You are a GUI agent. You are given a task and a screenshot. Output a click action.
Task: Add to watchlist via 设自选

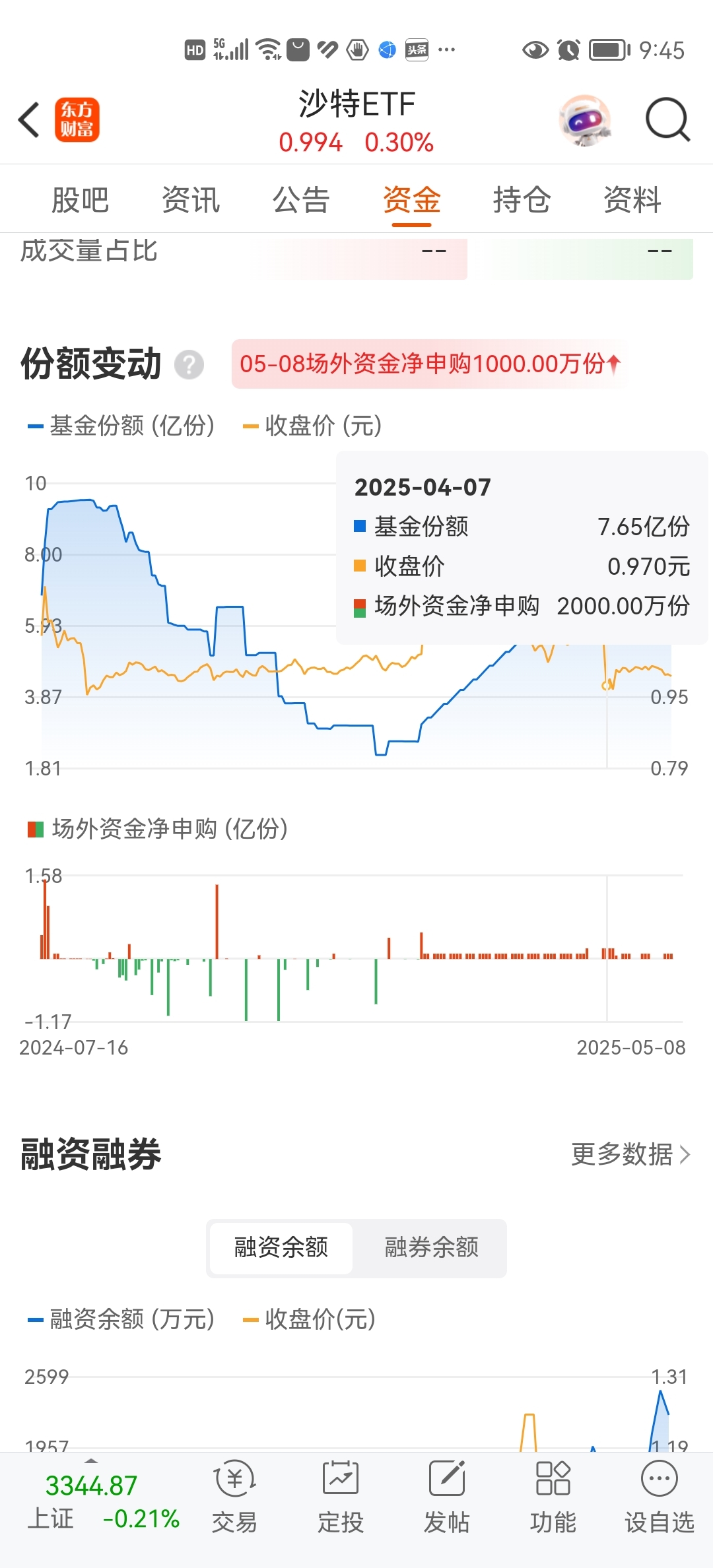tap(660, 1498)
